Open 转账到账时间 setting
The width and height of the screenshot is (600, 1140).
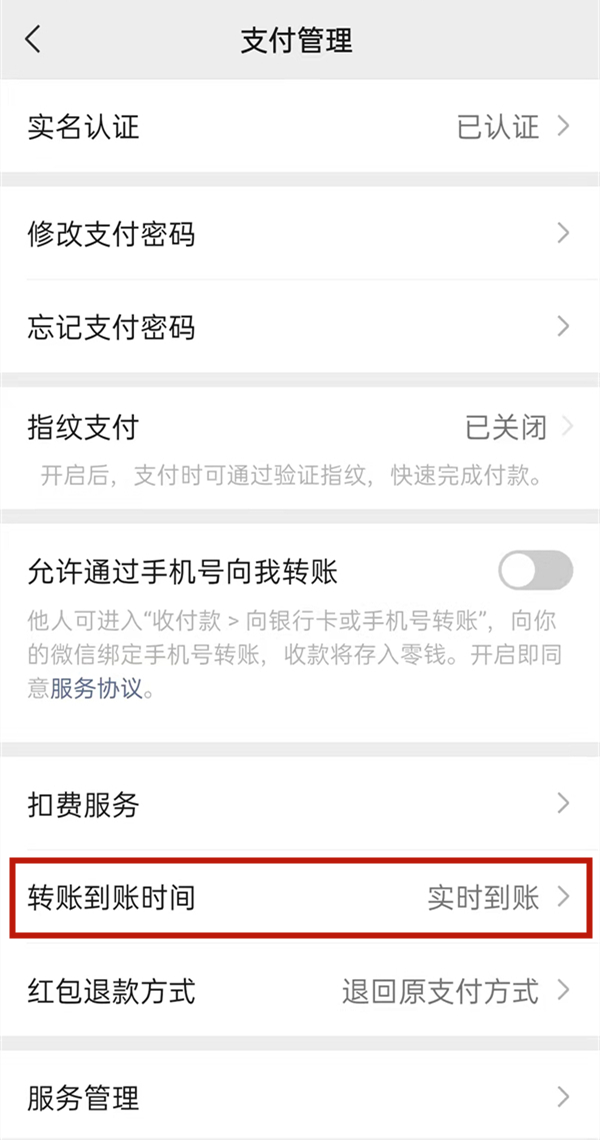300,897
